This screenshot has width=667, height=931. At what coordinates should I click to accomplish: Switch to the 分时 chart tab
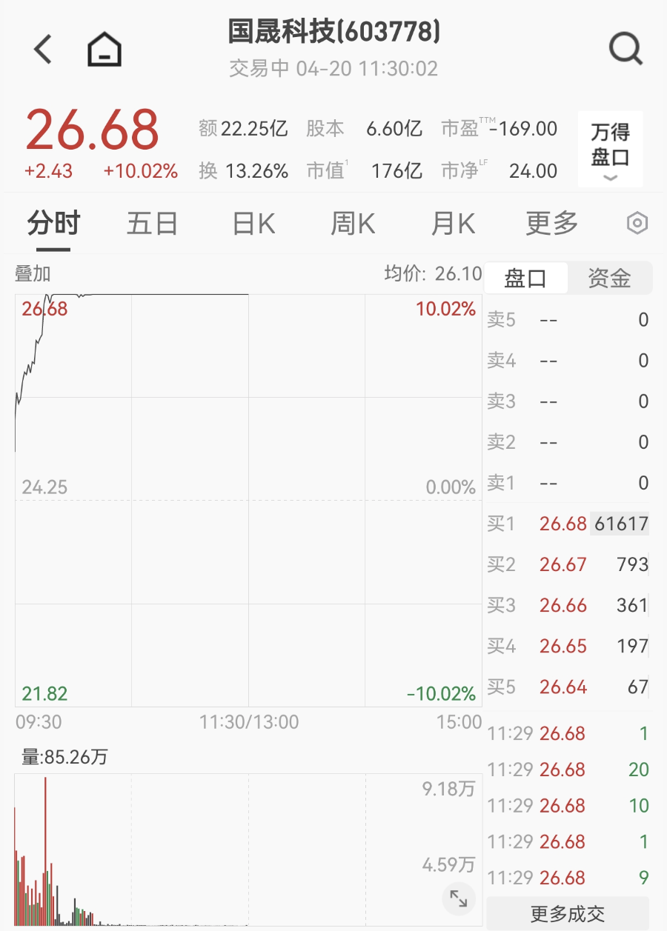point(53,223)
